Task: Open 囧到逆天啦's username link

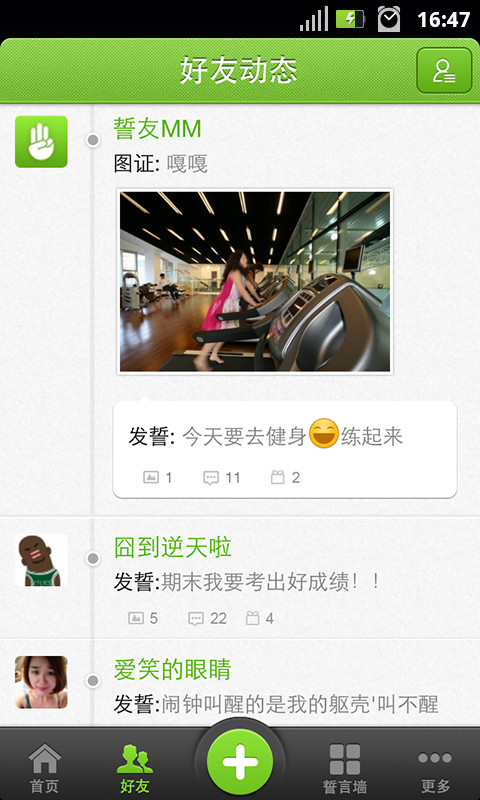Action: pyautogui.click(x=173, y=547)
